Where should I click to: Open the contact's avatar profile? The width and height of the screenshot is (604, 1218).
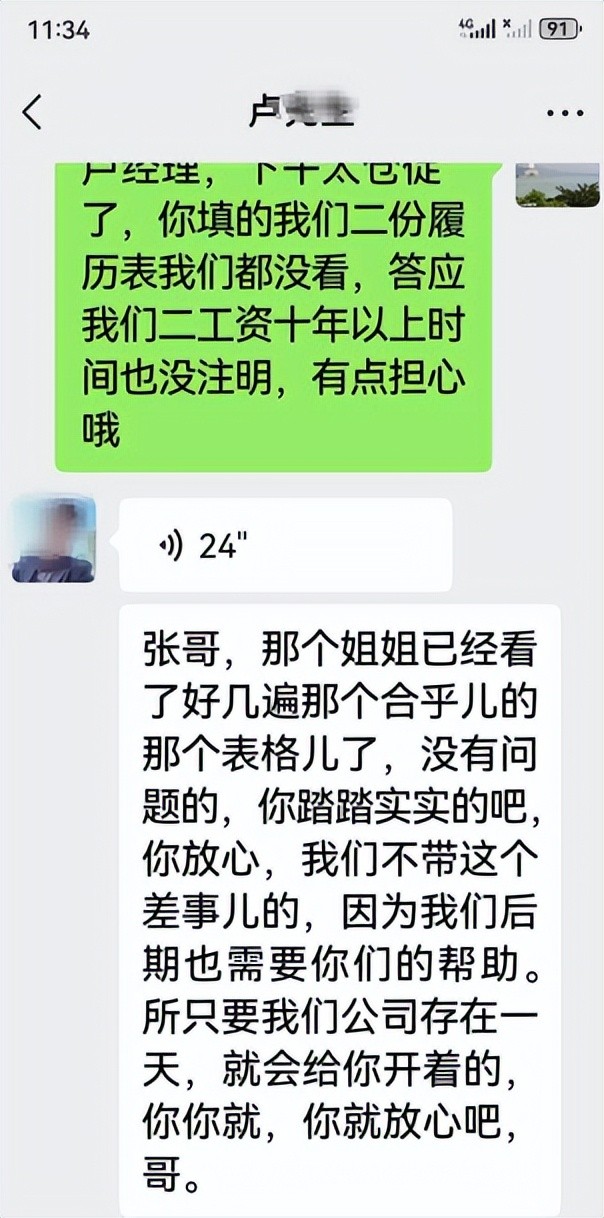point(53,539)
